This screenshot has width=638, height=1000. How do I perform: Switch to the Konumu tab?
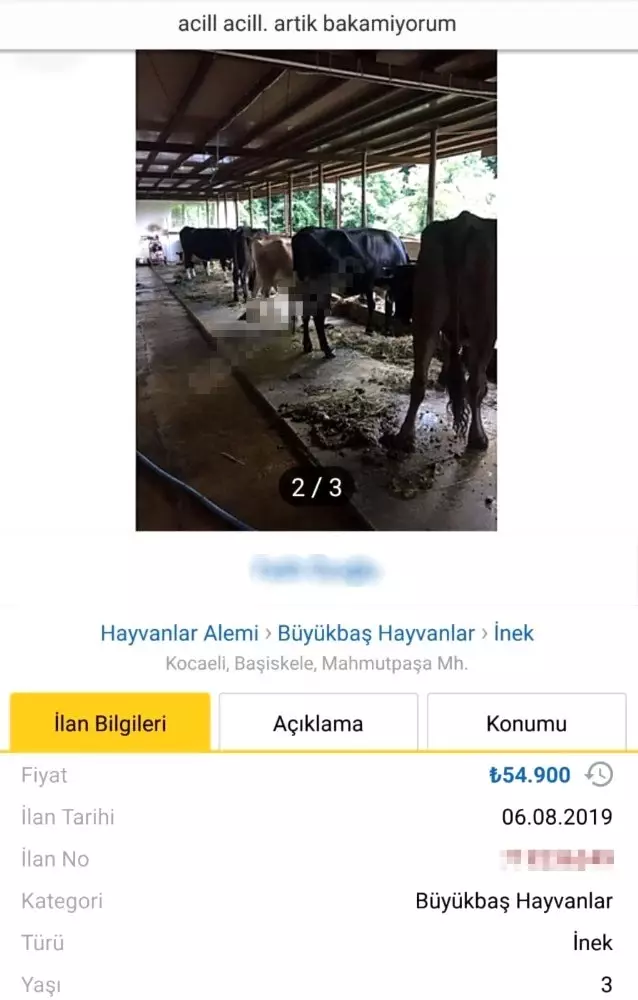(526, 723)
